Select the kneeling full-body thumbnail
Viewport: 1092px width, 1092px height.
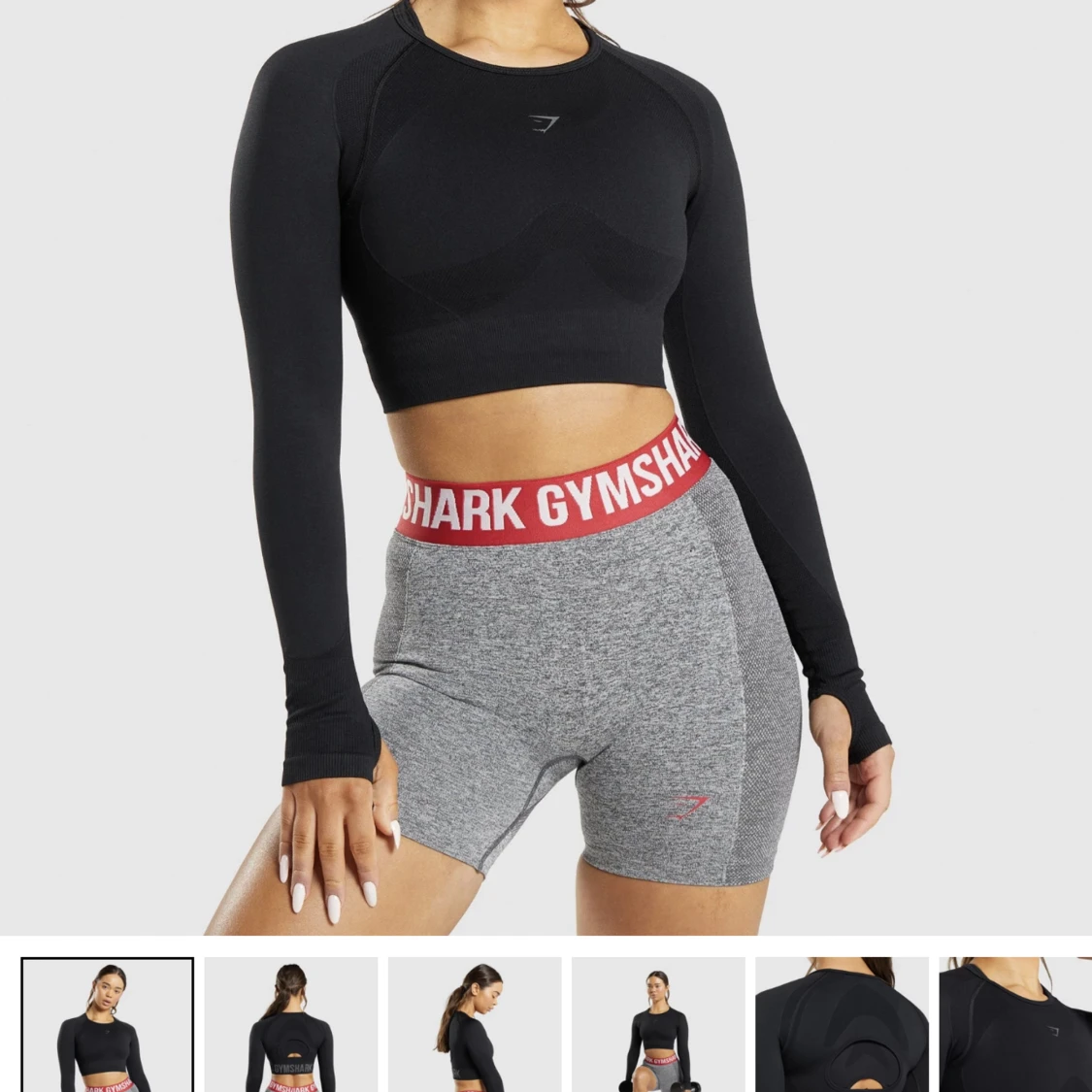[x=658, y=1025]
